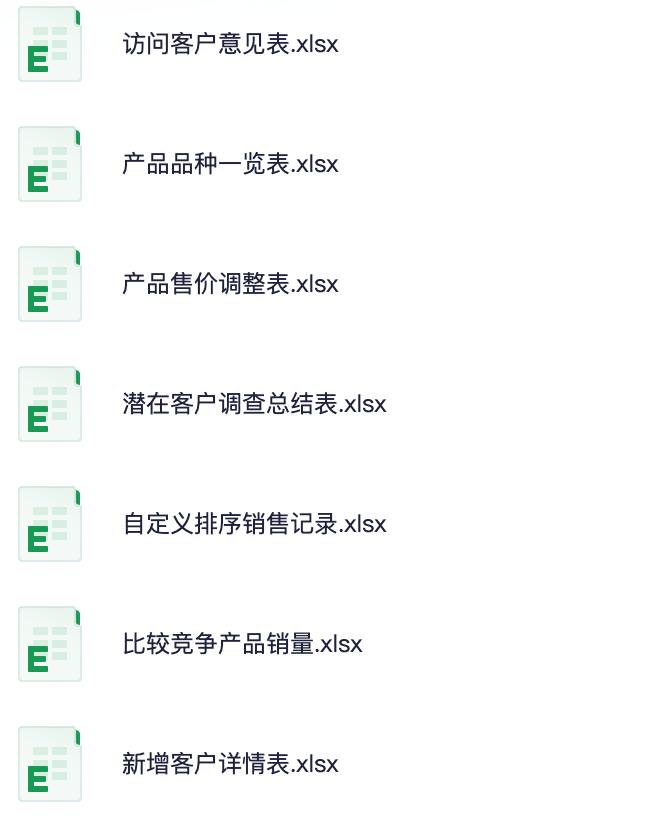
Task: Select 产品售价调整表.xlsx
Action: [230, 284]
